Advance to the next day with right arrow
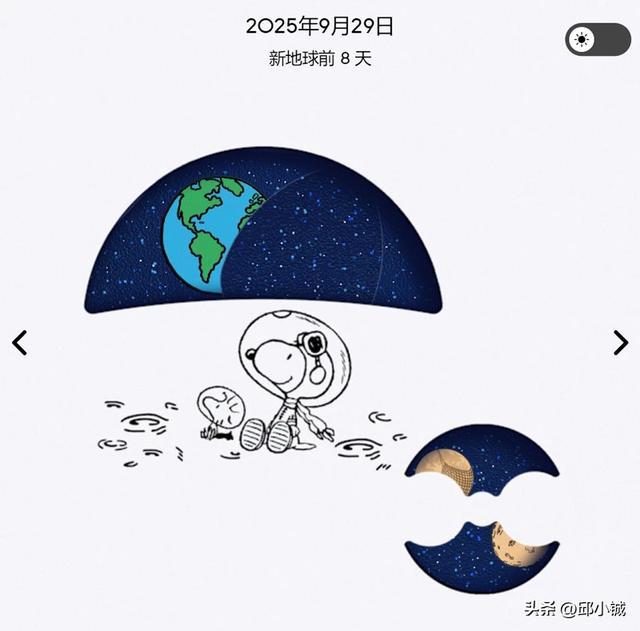This screenshot has height=631, width=640. tap(620, 343)
